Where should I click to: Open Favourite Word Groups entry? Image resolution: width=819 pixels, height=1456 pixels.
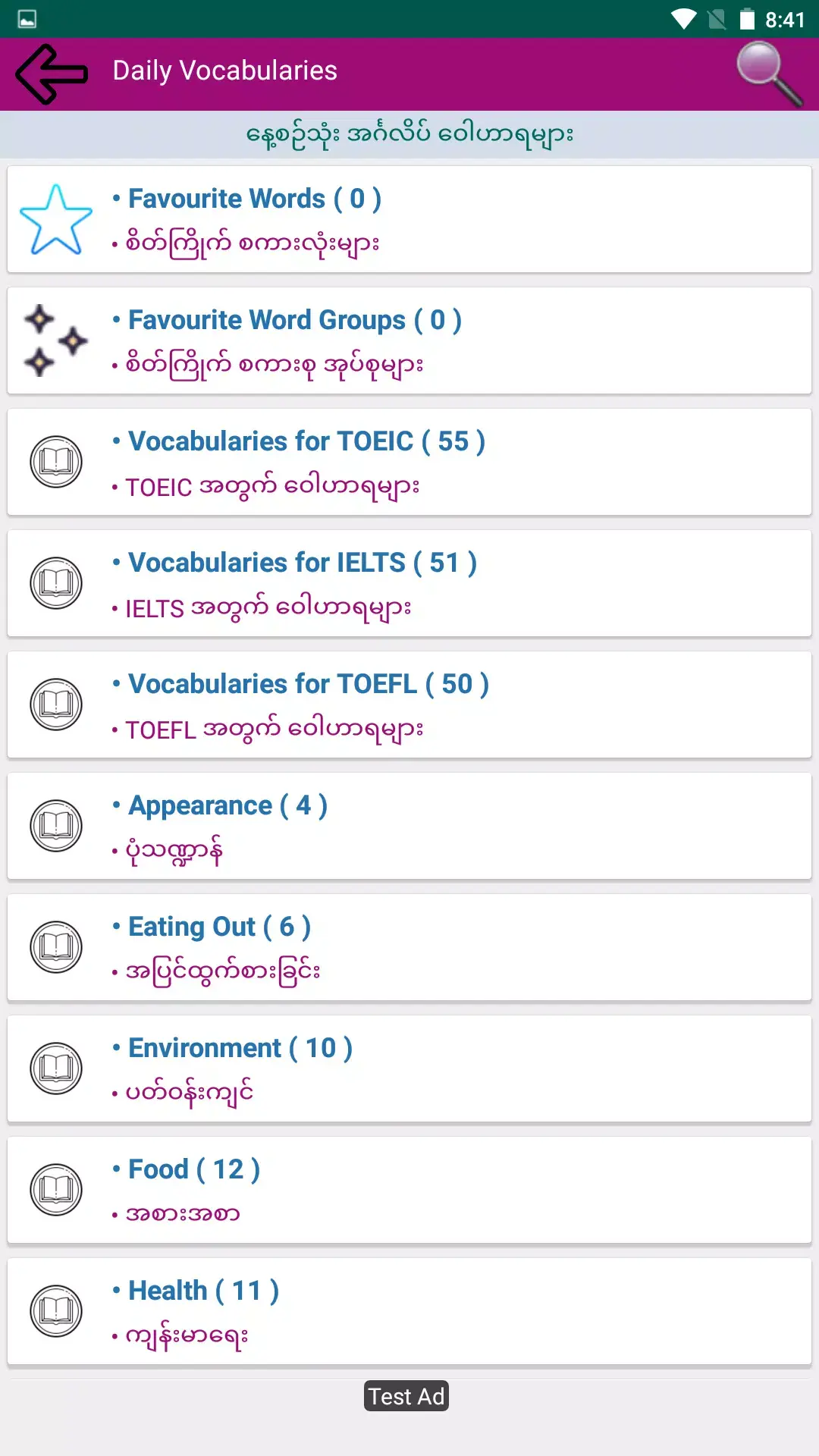tap(409, 340)
